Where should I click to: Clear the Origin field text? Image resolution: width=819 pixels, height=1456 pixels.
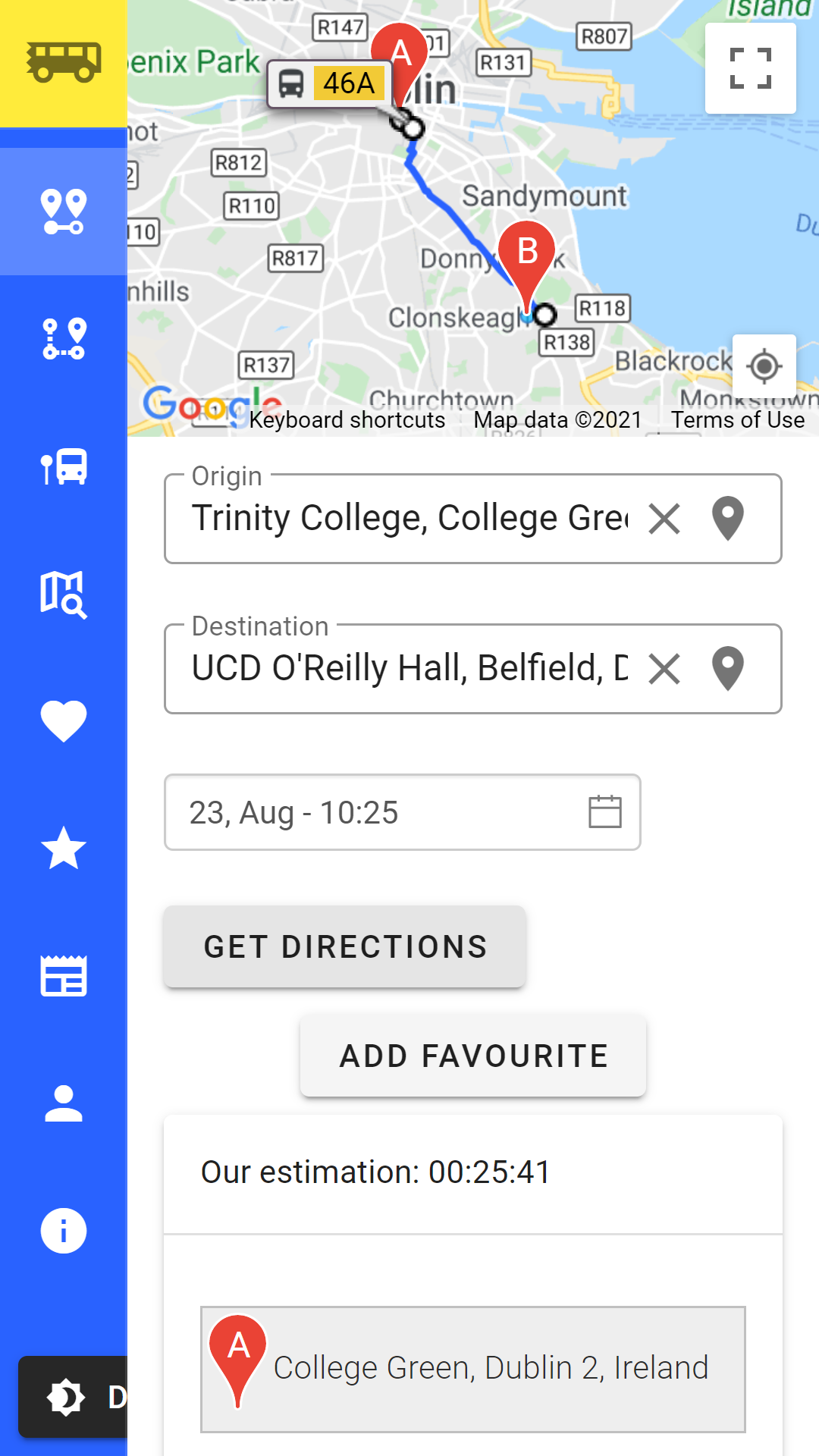[x=664, y=519]
